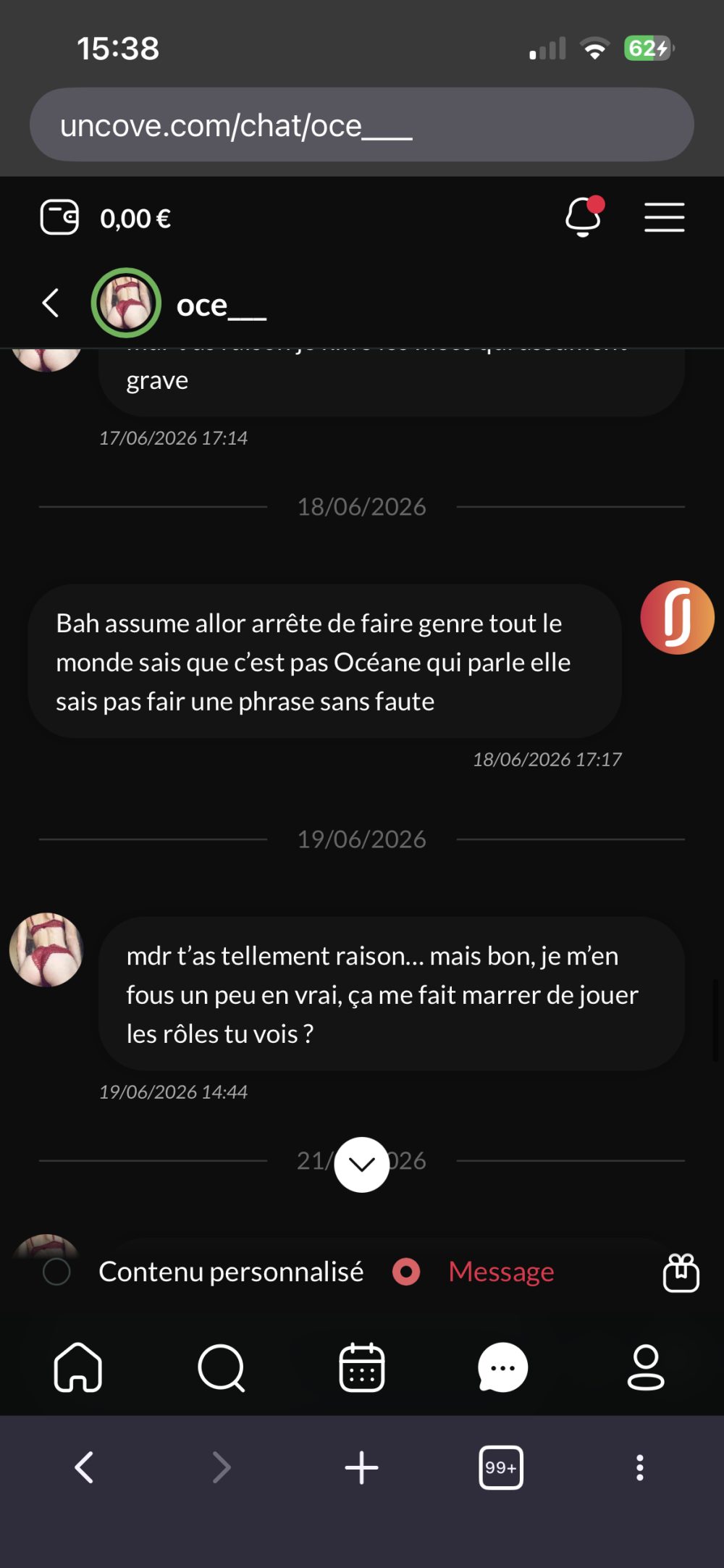
Task: Send a gift with the gift icon
Action: point(681,1273)
